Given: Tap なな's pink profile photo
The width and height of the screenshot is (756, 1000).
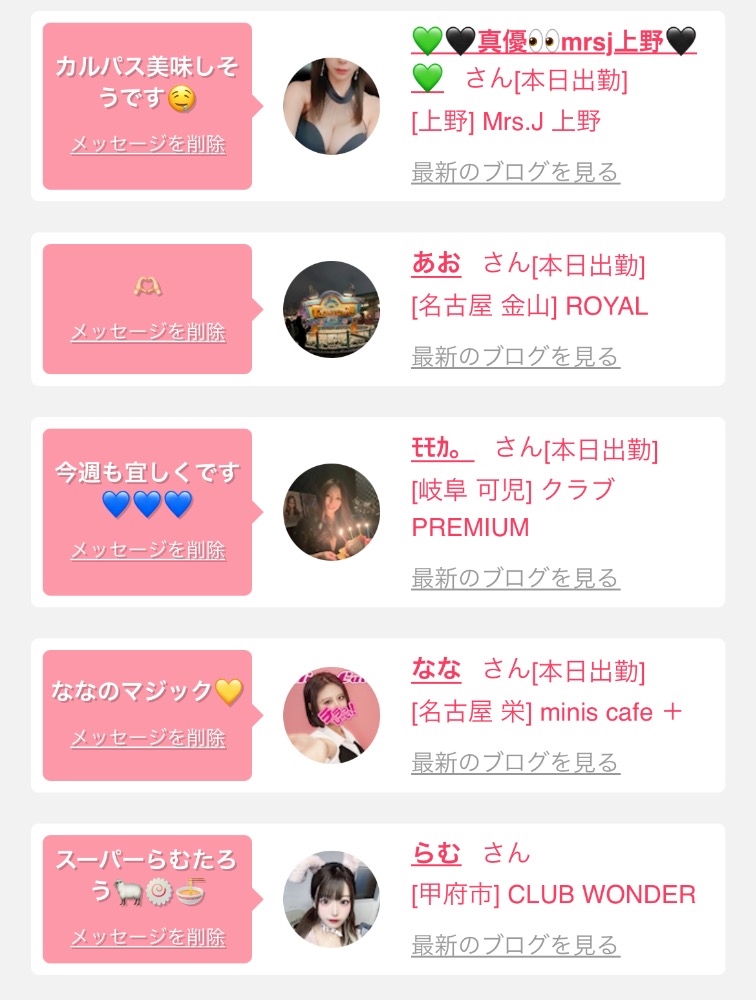Looking at the screenshot, I should pyautogui.click(x=331, y=715).
